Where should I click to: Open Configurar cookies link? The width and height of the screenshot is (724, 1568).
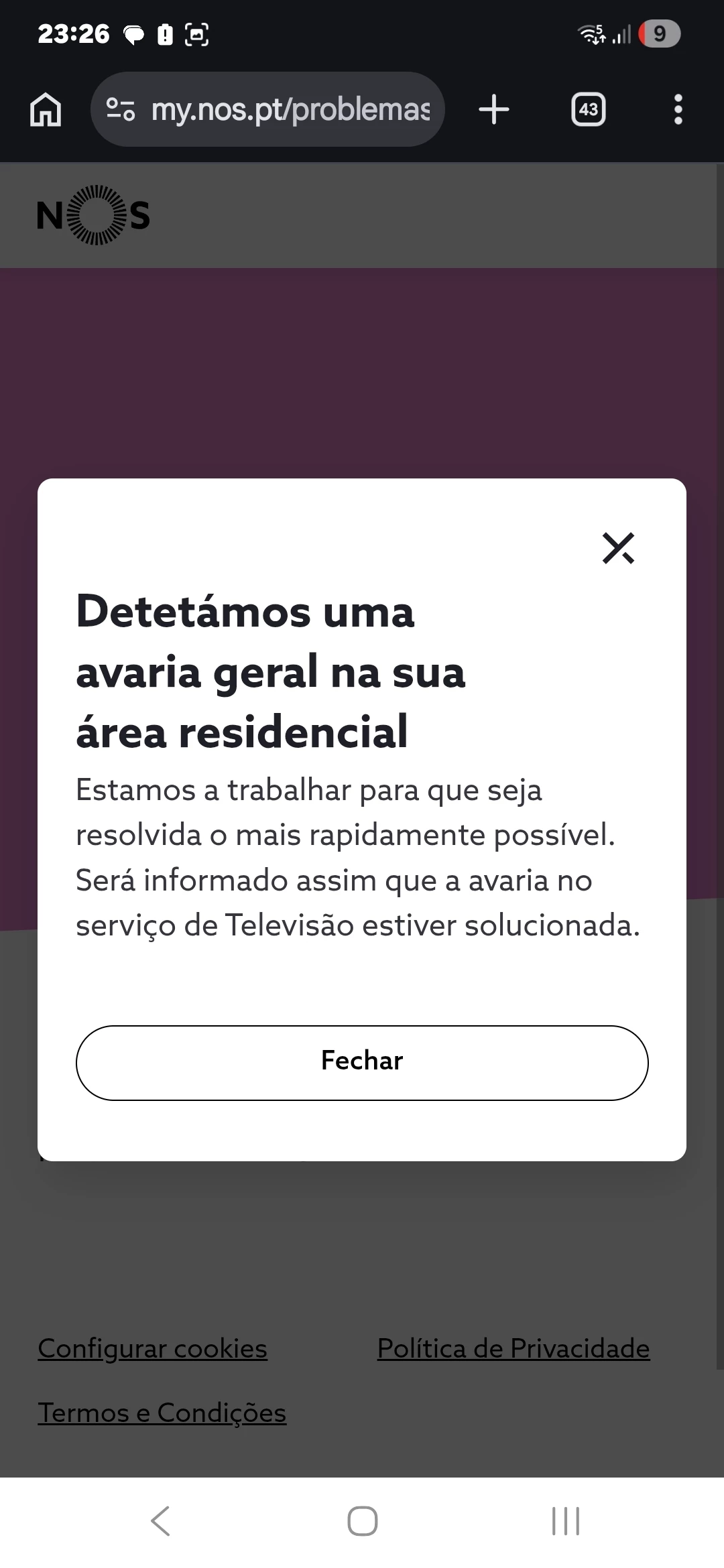[153, 1348]
